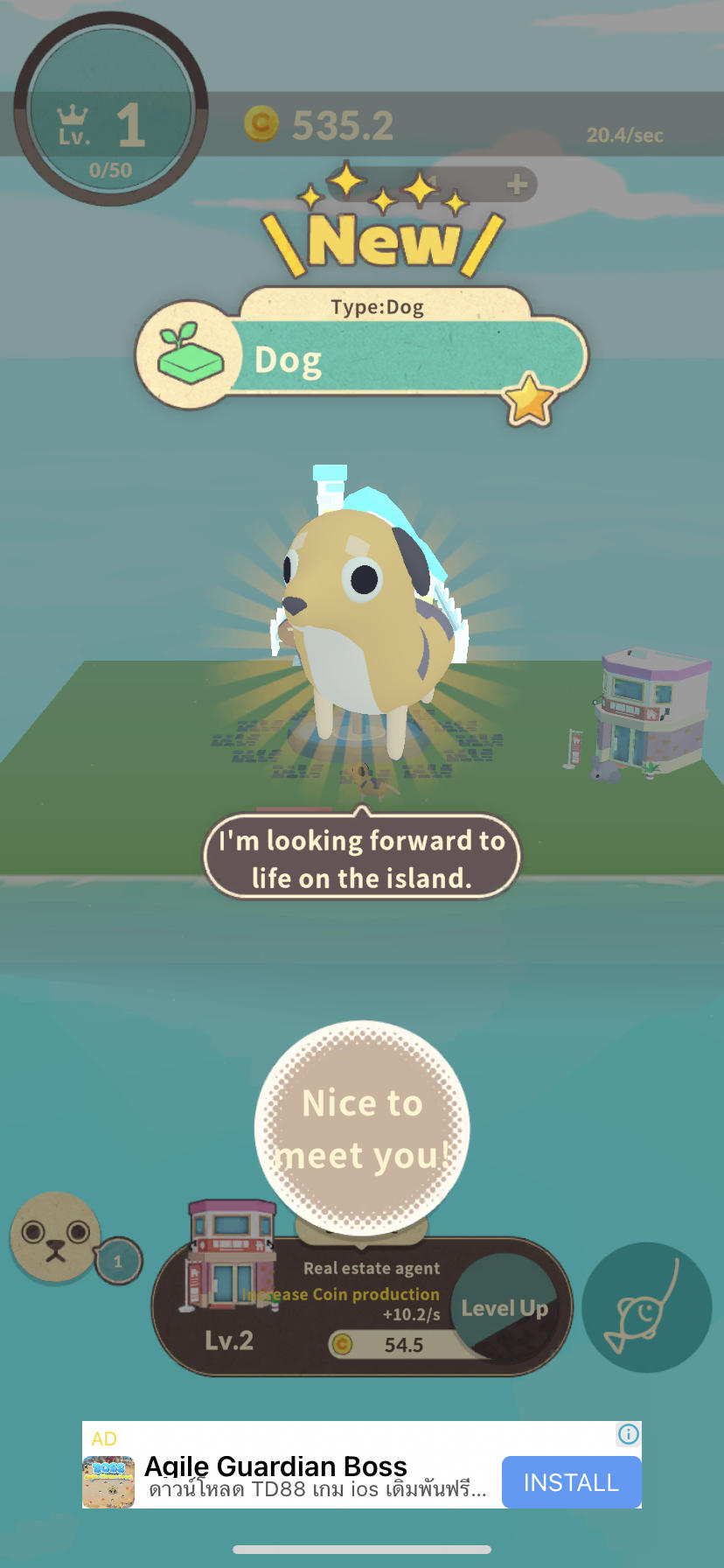Click the coin icon beside 535.2

click(261, 124)
